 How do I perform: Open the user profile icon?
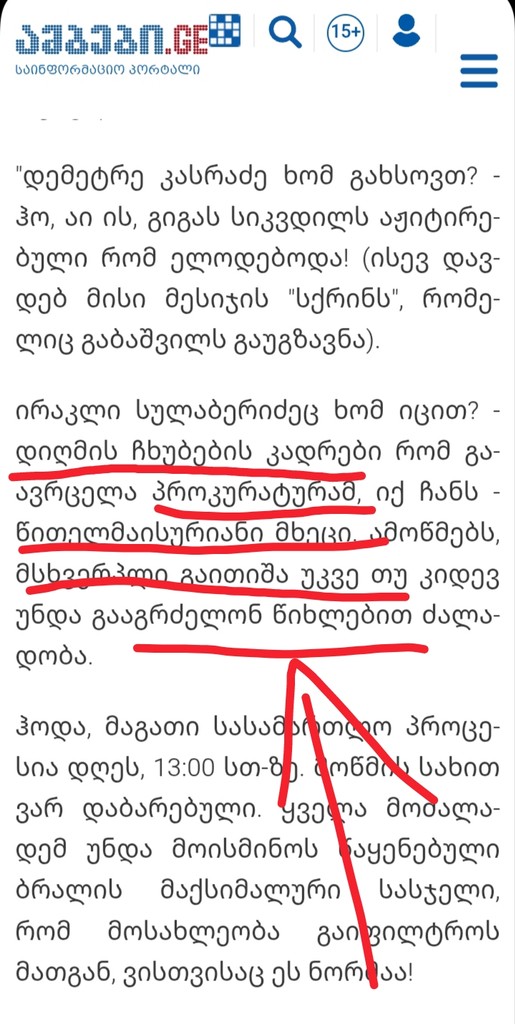pyautogui.click(x=406, y=31)
